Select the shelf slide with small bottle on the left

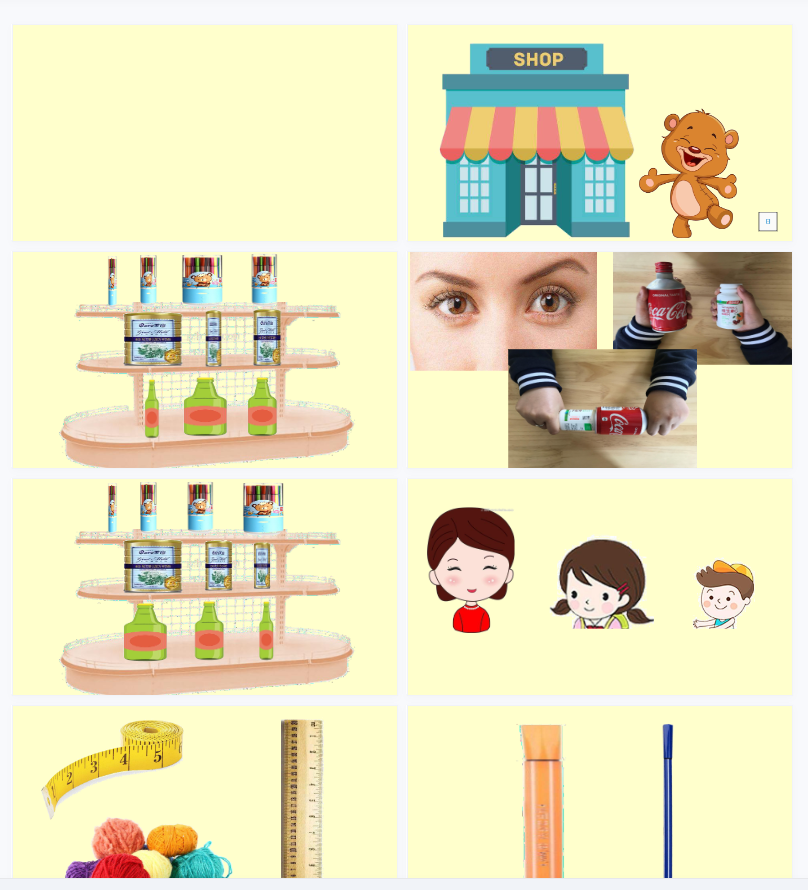[x=205, y=359]
